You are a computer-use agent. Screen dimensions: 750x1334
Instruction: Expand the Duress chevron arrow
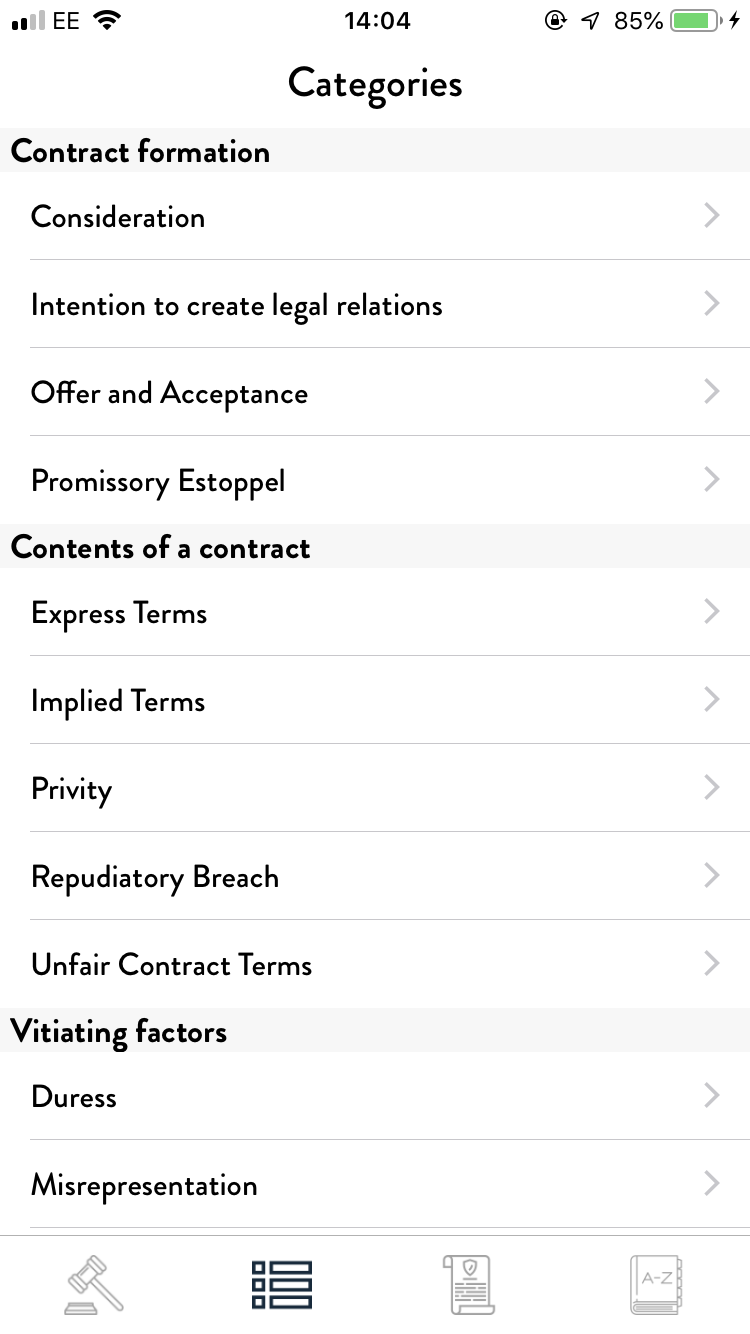pyautogui.click(x=711, y=1096)
